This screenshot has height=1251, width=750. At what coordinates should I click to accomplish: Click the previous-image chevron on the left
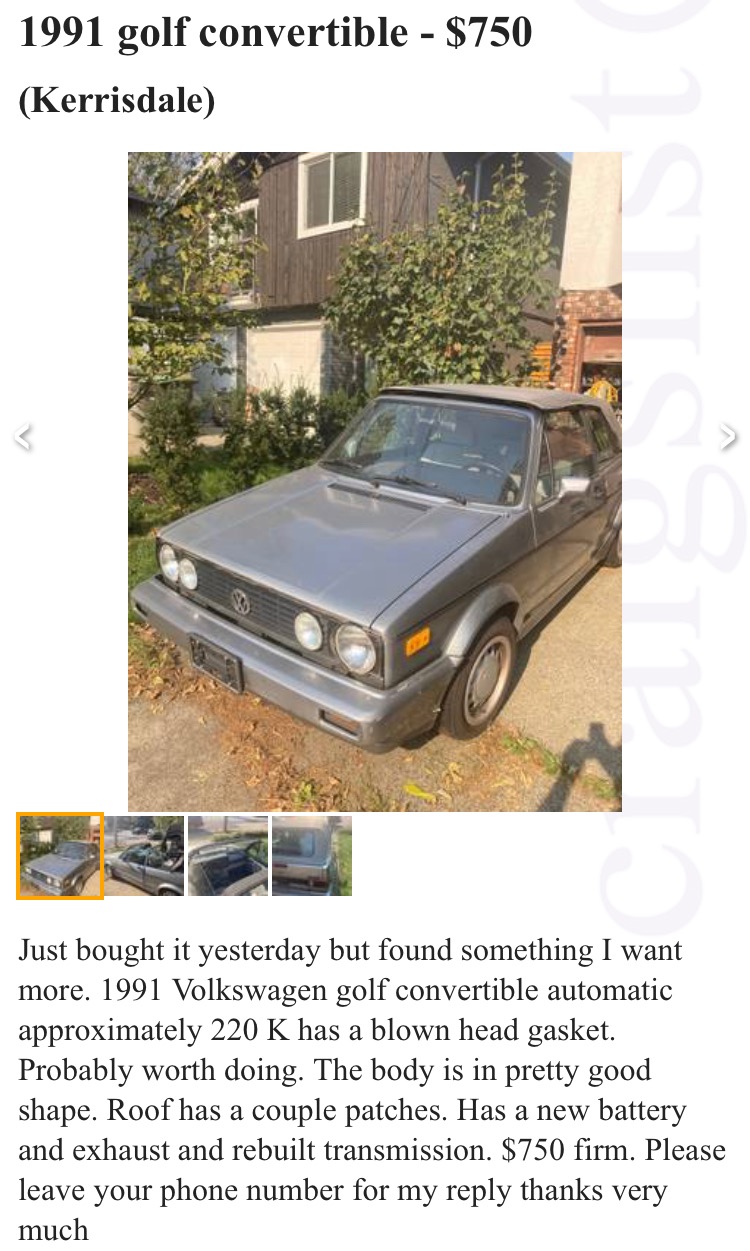(x=21, y=435)
